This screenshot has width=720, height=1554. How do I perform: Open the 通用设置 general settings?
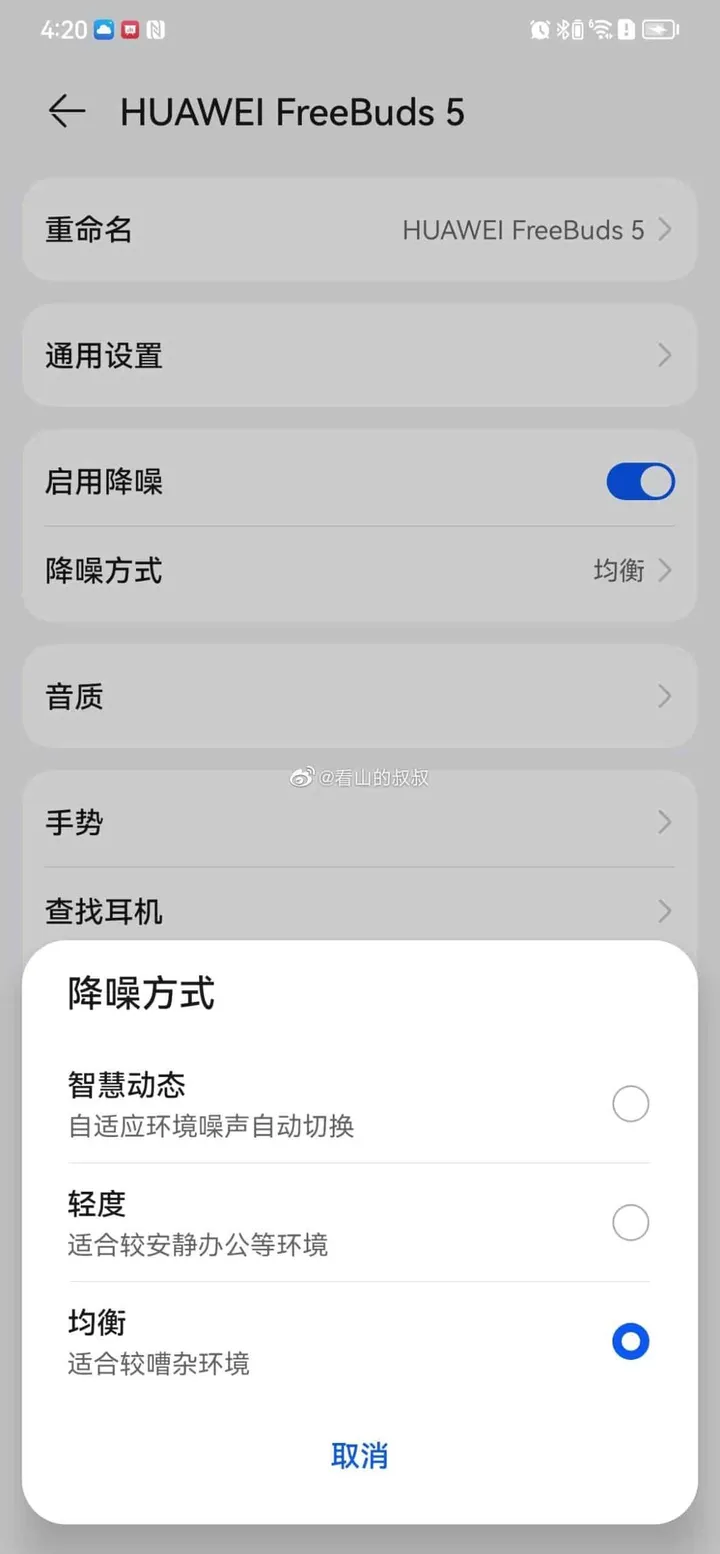(x=360, y=355)
